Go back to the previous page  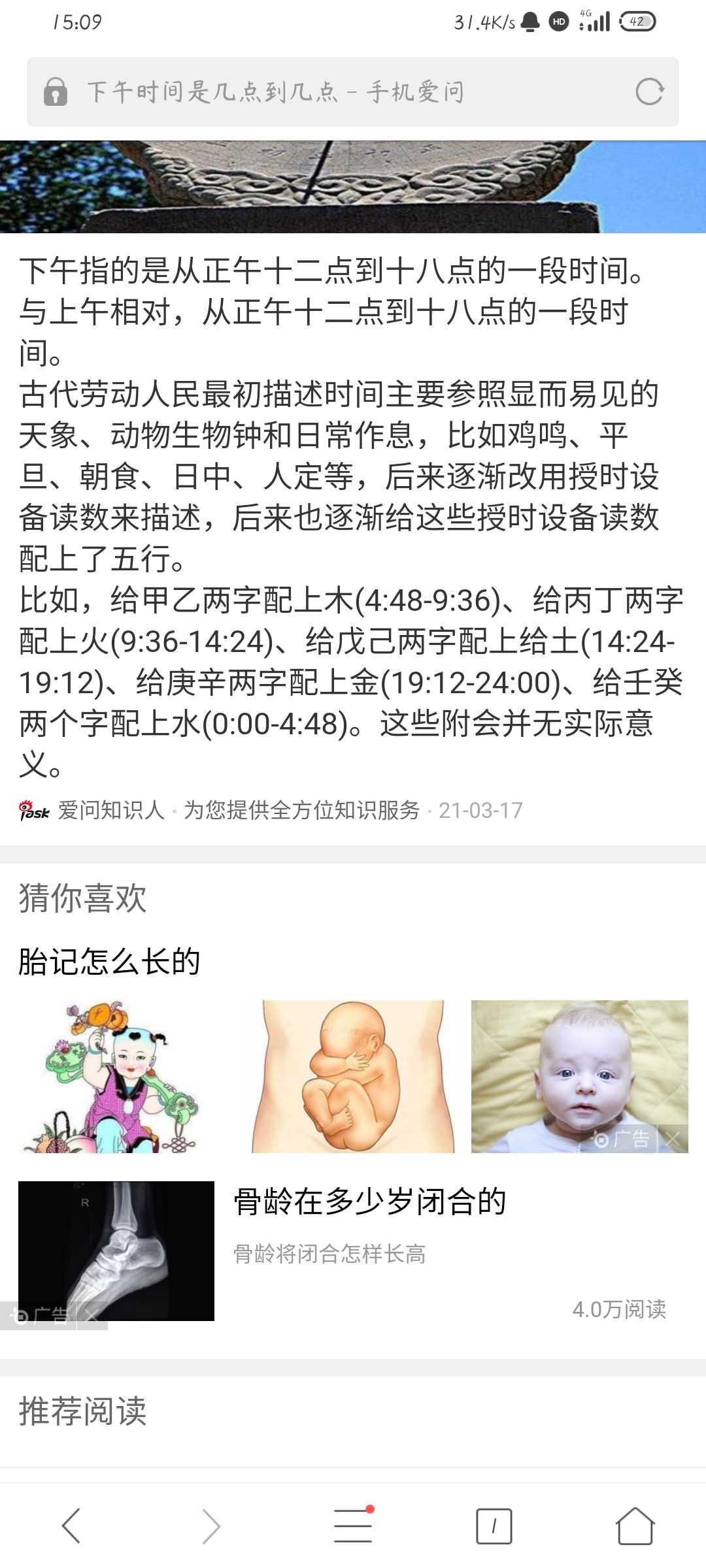click(71, 1526)
